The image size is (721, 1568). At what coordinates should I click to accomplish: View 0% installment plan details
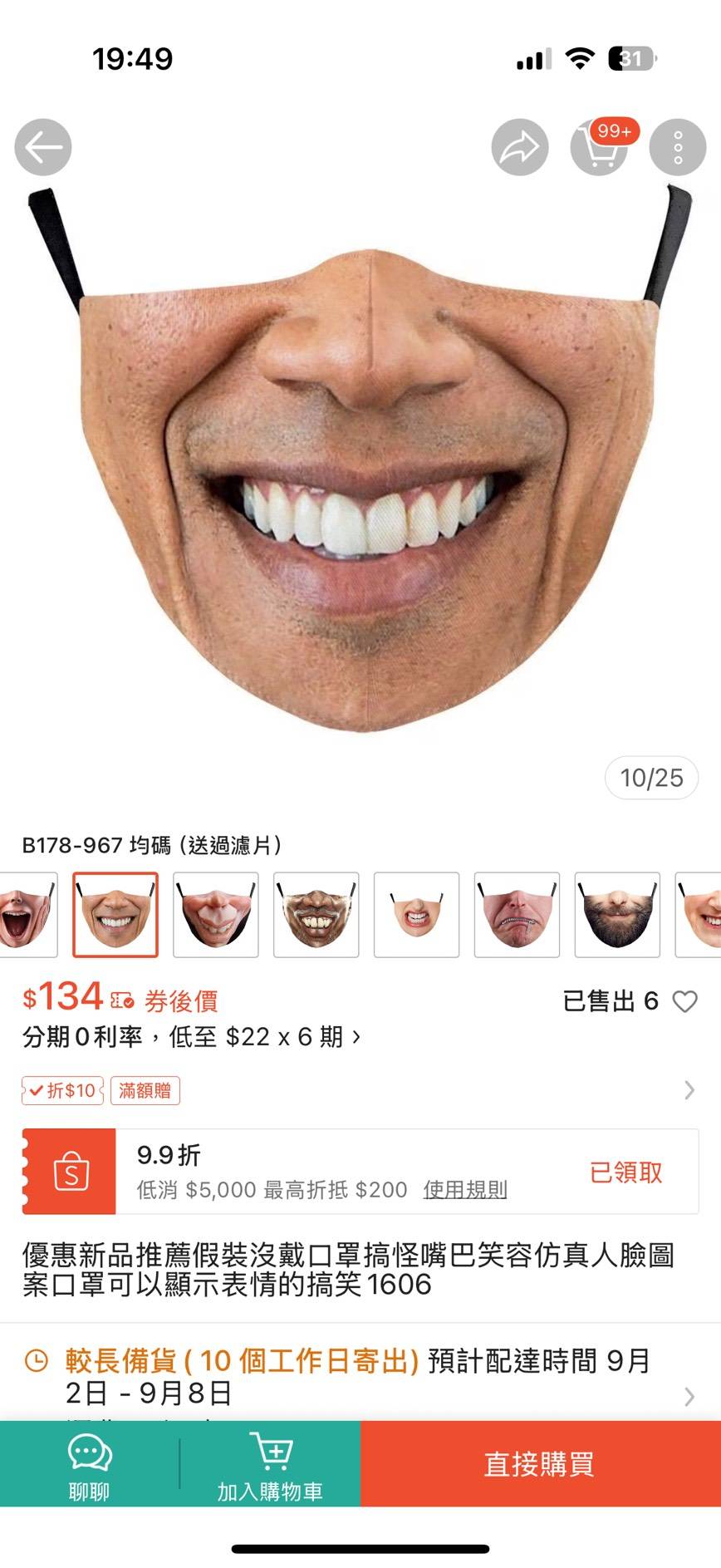pyautogui.click(x=191, y=1037)
